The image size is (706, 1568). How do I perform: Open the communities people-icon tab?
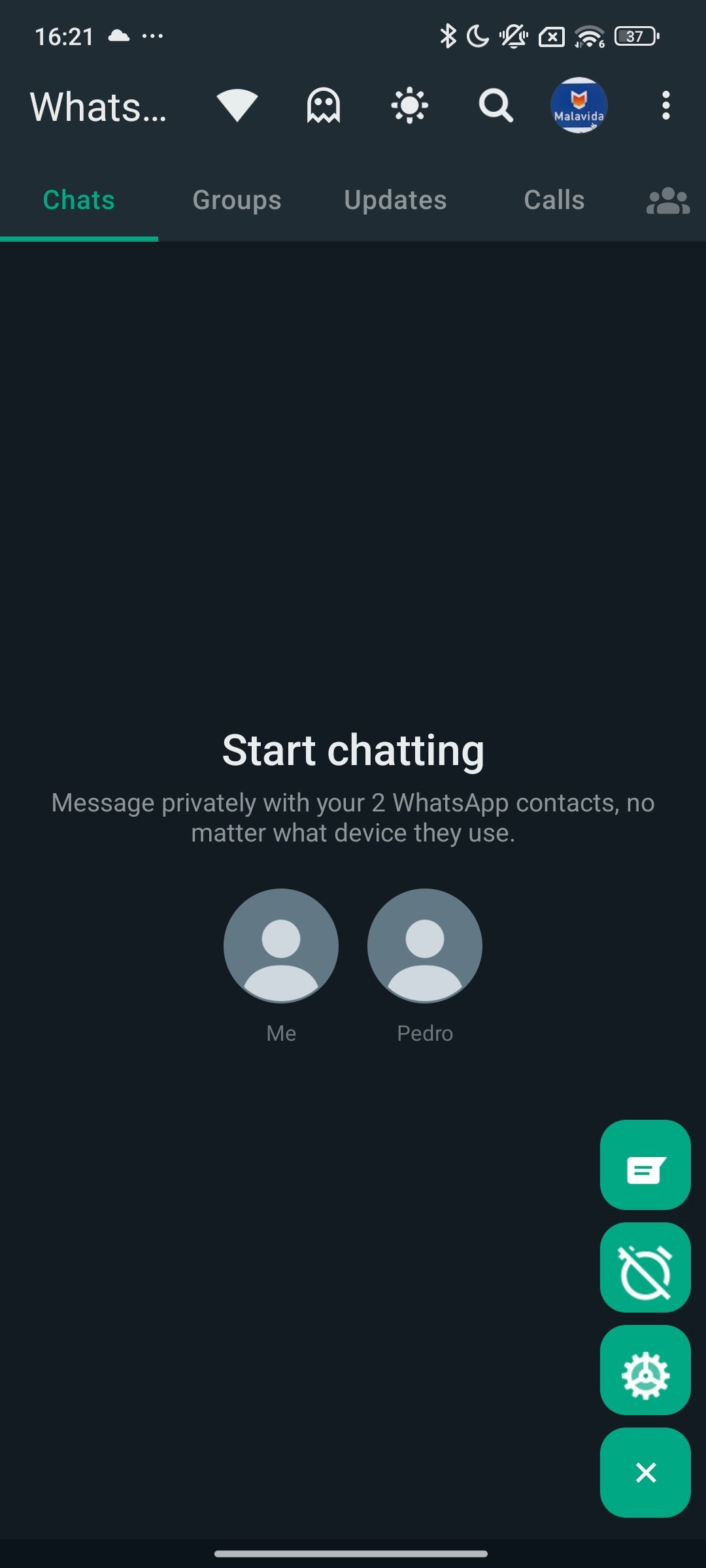(x=668, y=201)
